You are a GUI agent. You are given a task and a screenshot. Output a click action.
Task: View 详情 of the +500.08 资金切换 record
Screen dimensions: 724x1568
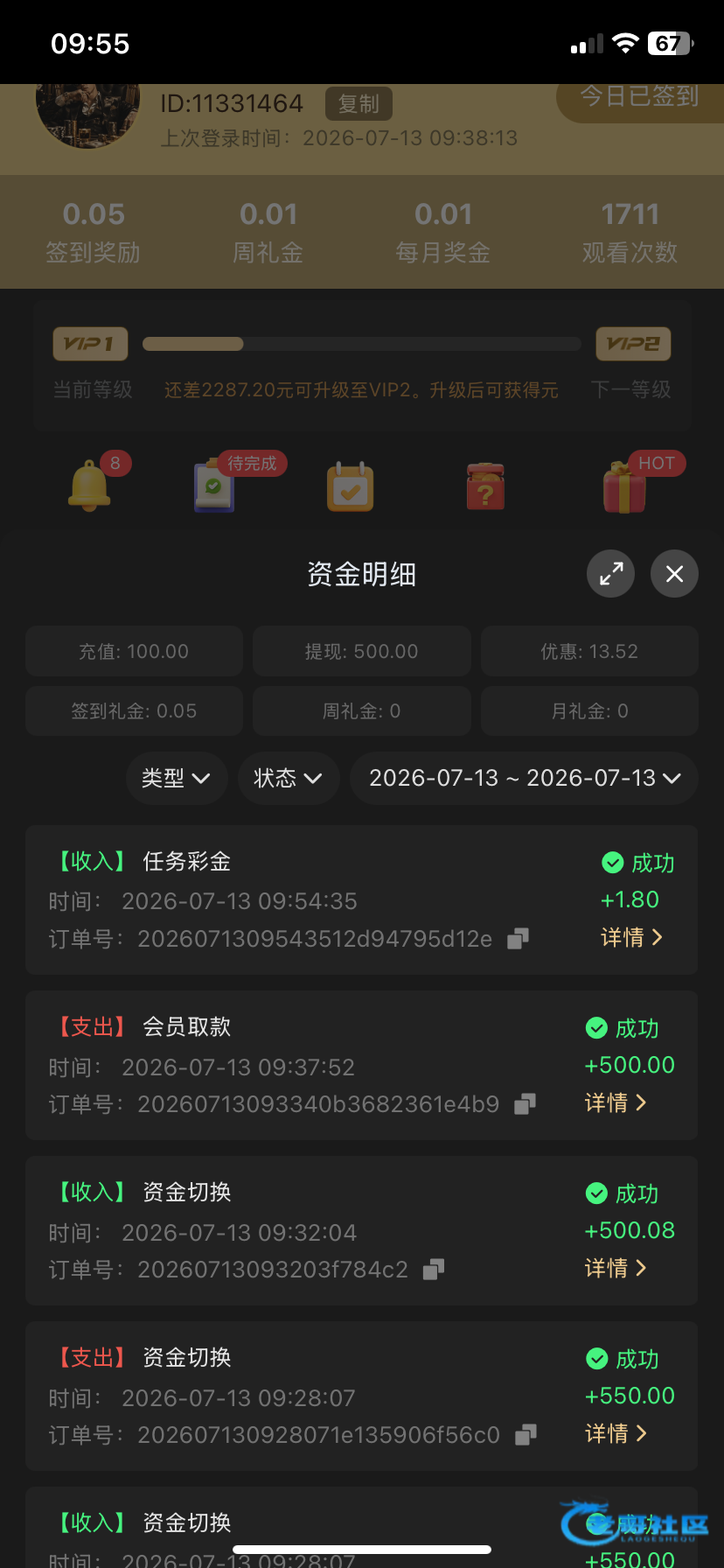[x=616, y=1268]
